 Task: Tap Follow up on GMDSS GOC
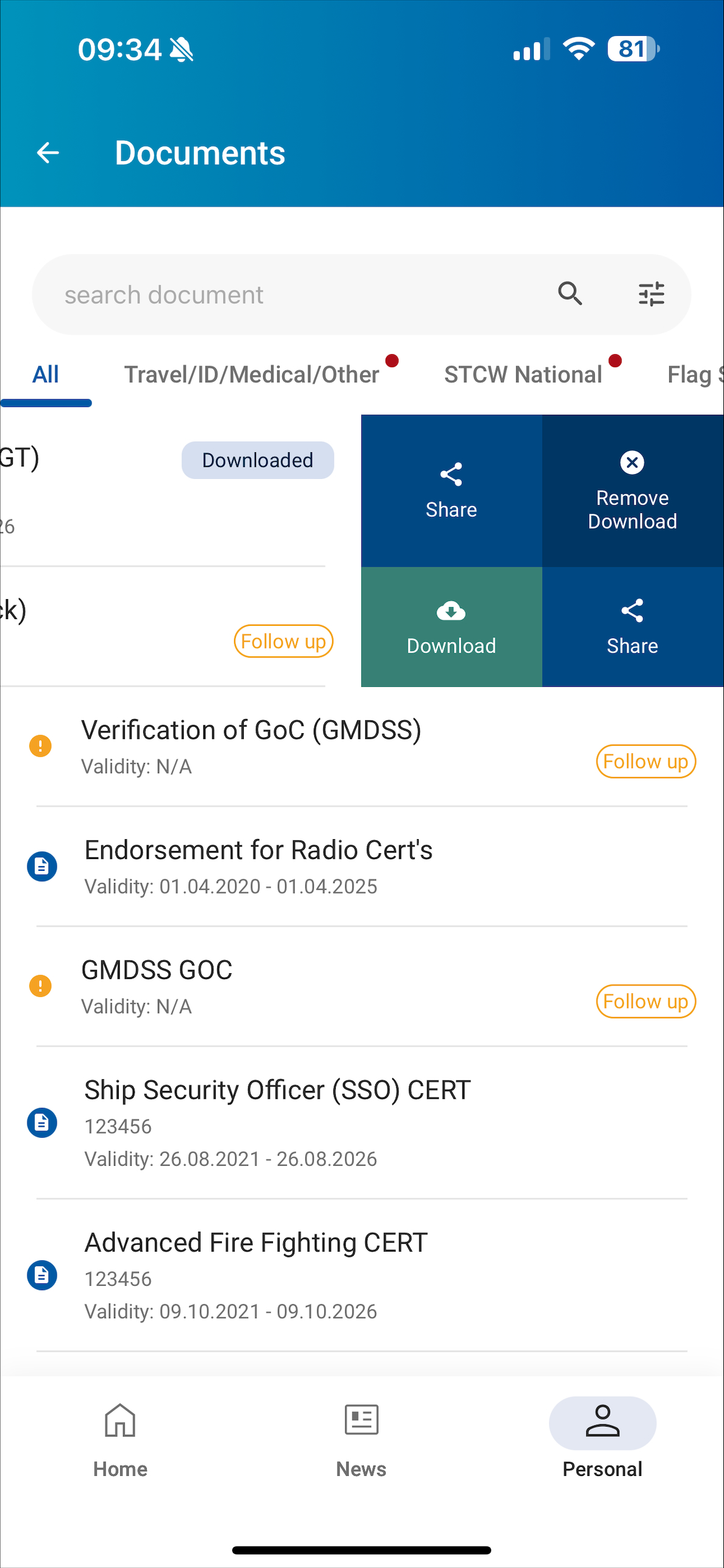point(646,1001)
